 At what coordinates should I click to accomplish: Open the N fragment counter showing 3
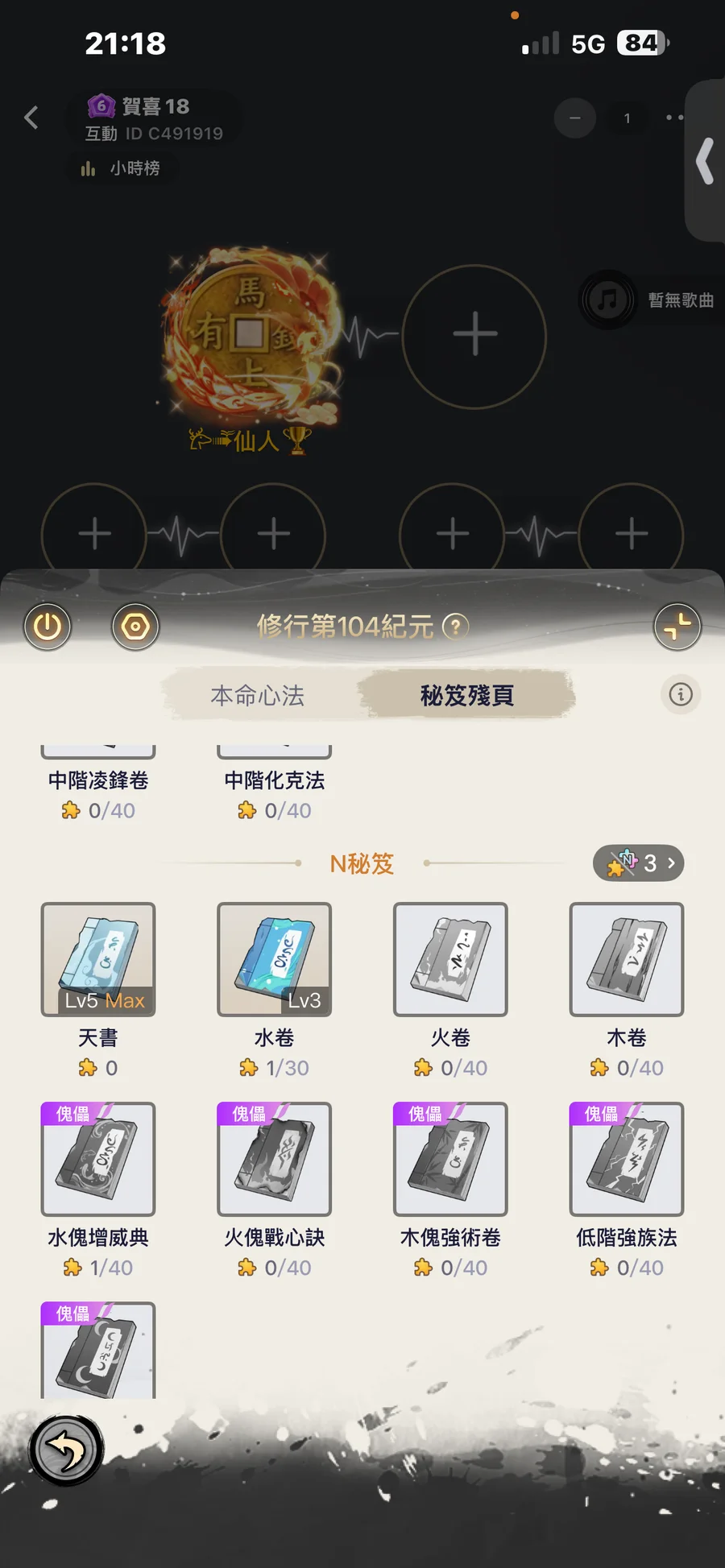pos(639,863)
